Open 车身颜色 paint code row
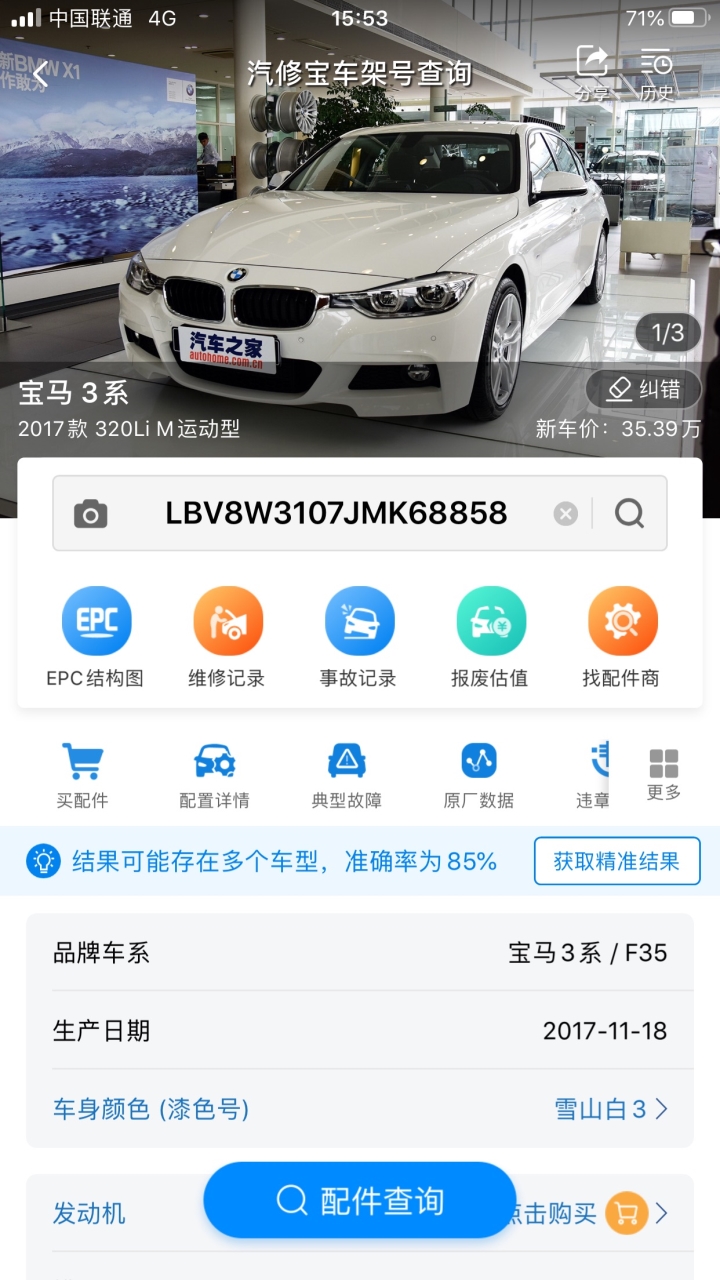This screenshot has width=720, height=1280. [x=360, y=1108]
